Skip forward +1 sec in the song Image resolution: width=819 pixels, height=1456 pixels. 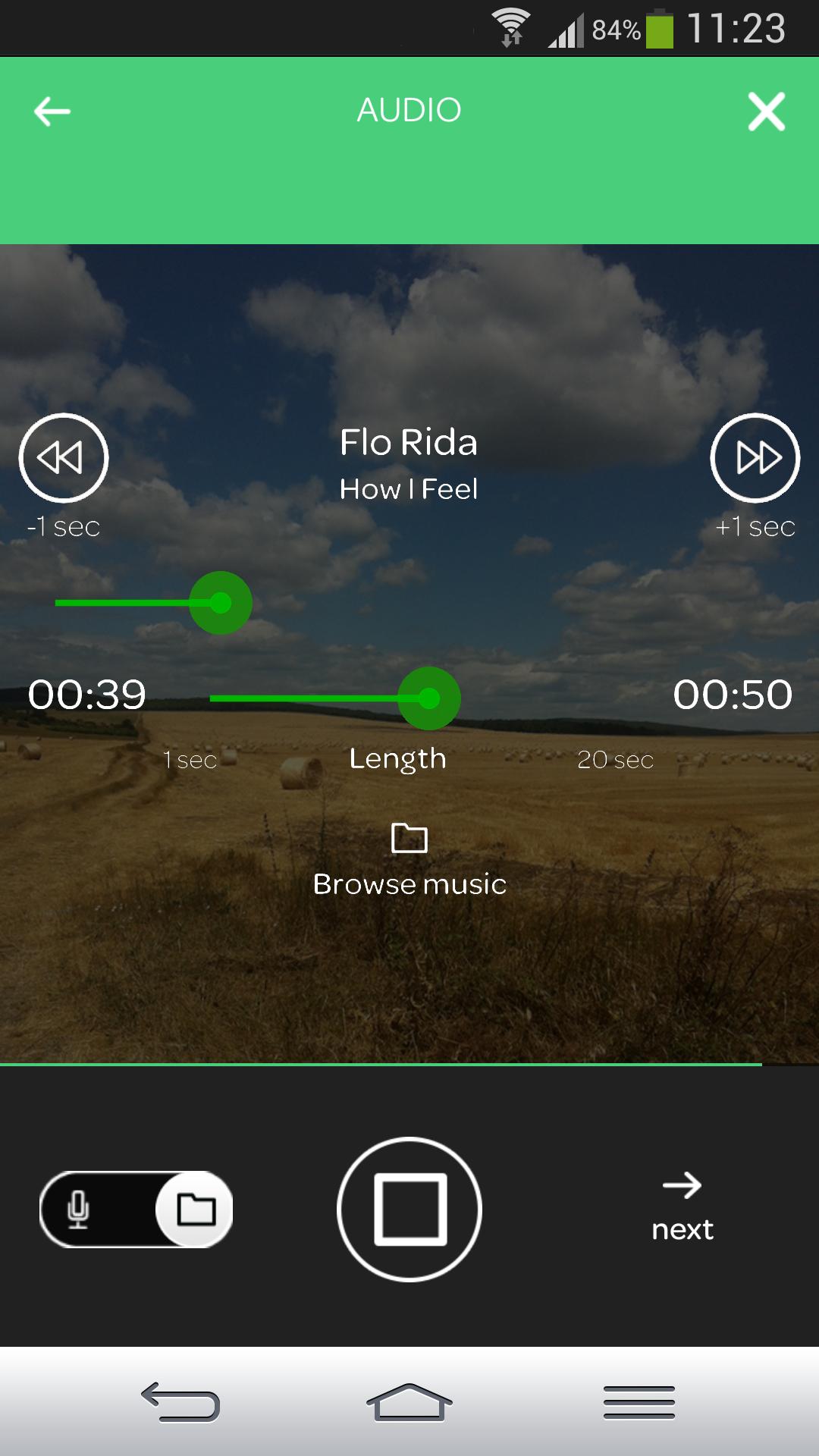coord(755,457)
